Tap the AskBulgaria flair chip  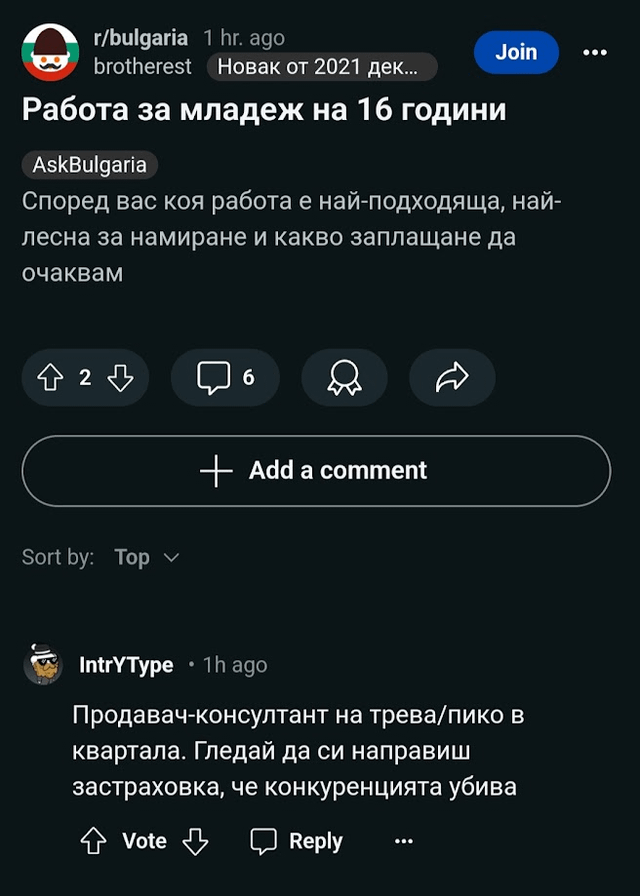(x=90, y=165)
